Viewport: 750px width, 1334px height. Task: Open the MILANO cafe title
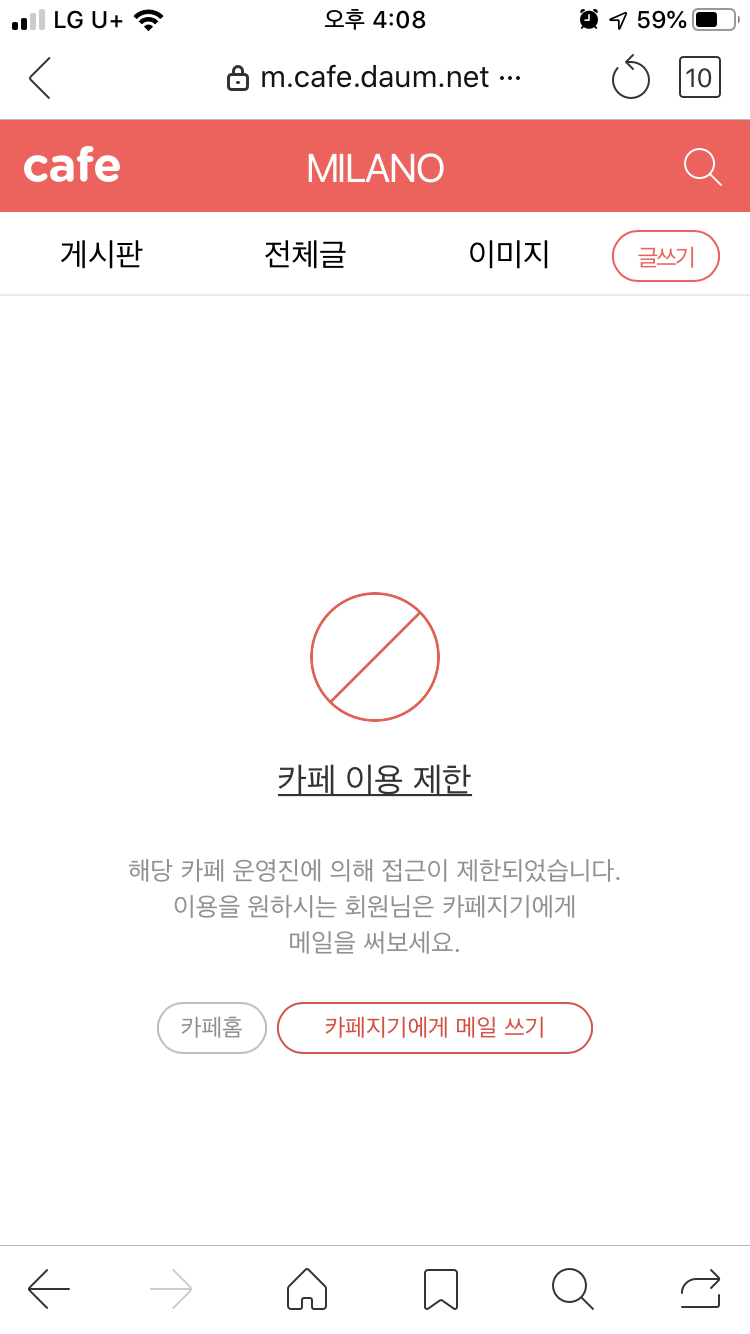click(x=375, y=168)
